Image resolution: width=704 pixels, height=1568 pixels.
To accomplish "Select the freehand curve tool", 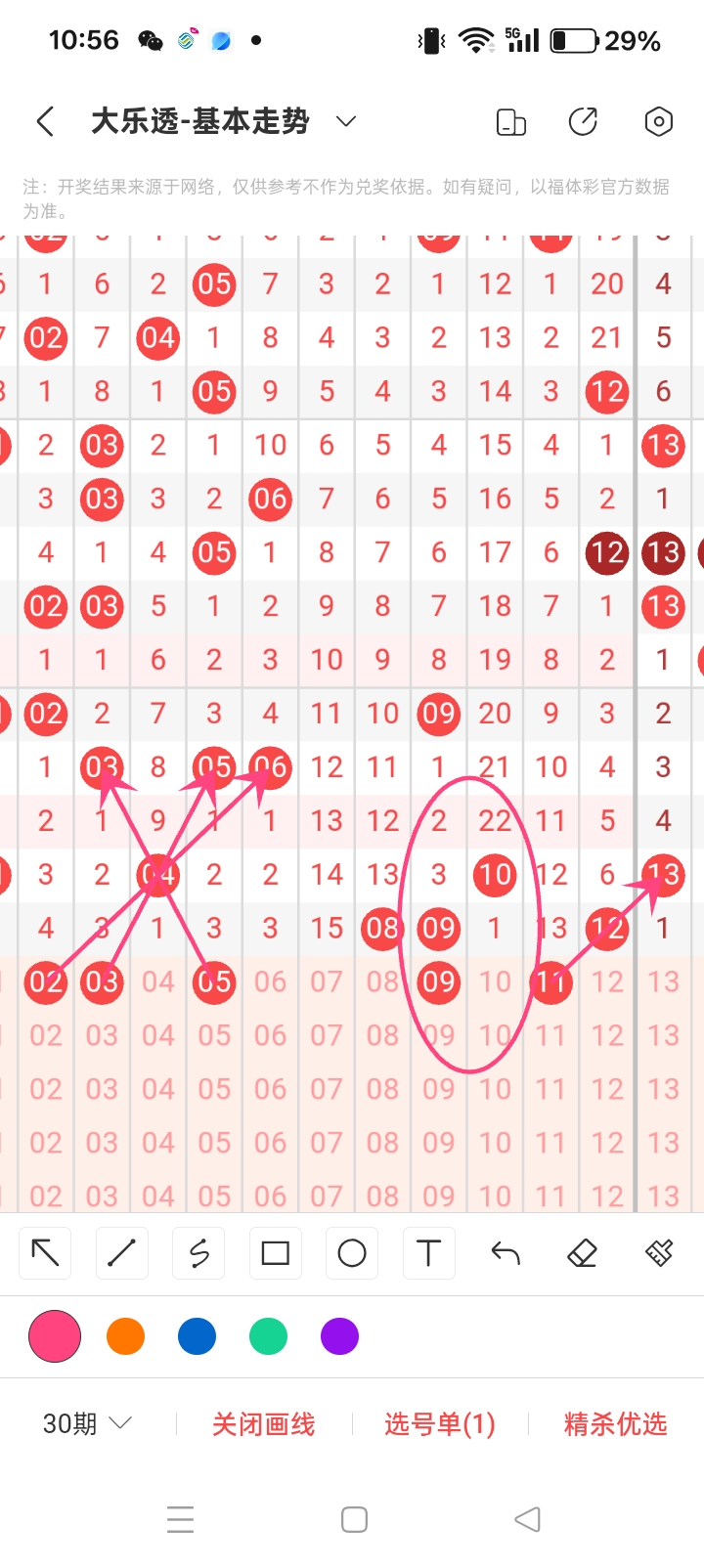I will pos(198,1253).
